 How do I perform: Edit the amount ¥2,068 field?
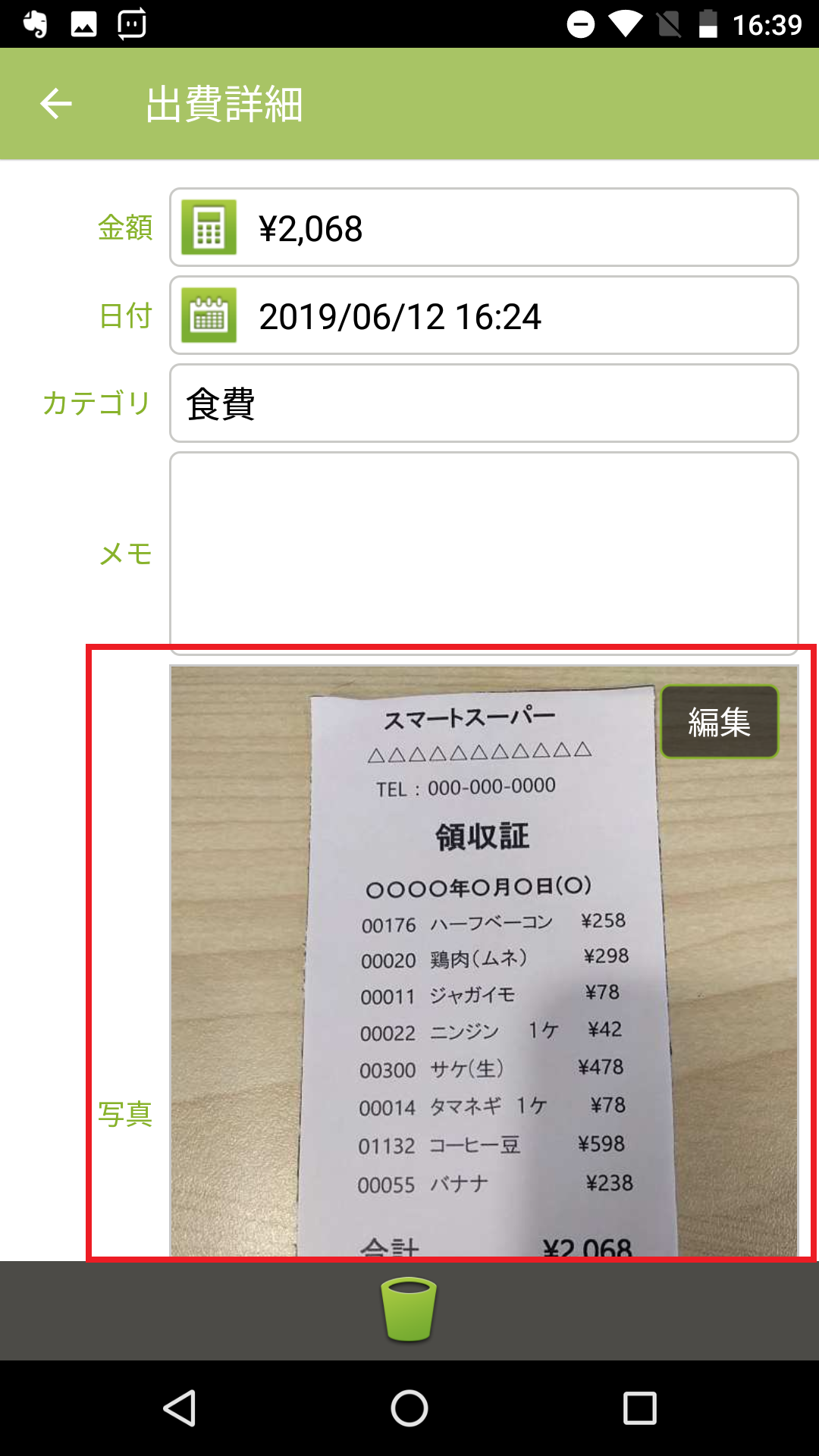pyautogui.click(x=516, y=228)
